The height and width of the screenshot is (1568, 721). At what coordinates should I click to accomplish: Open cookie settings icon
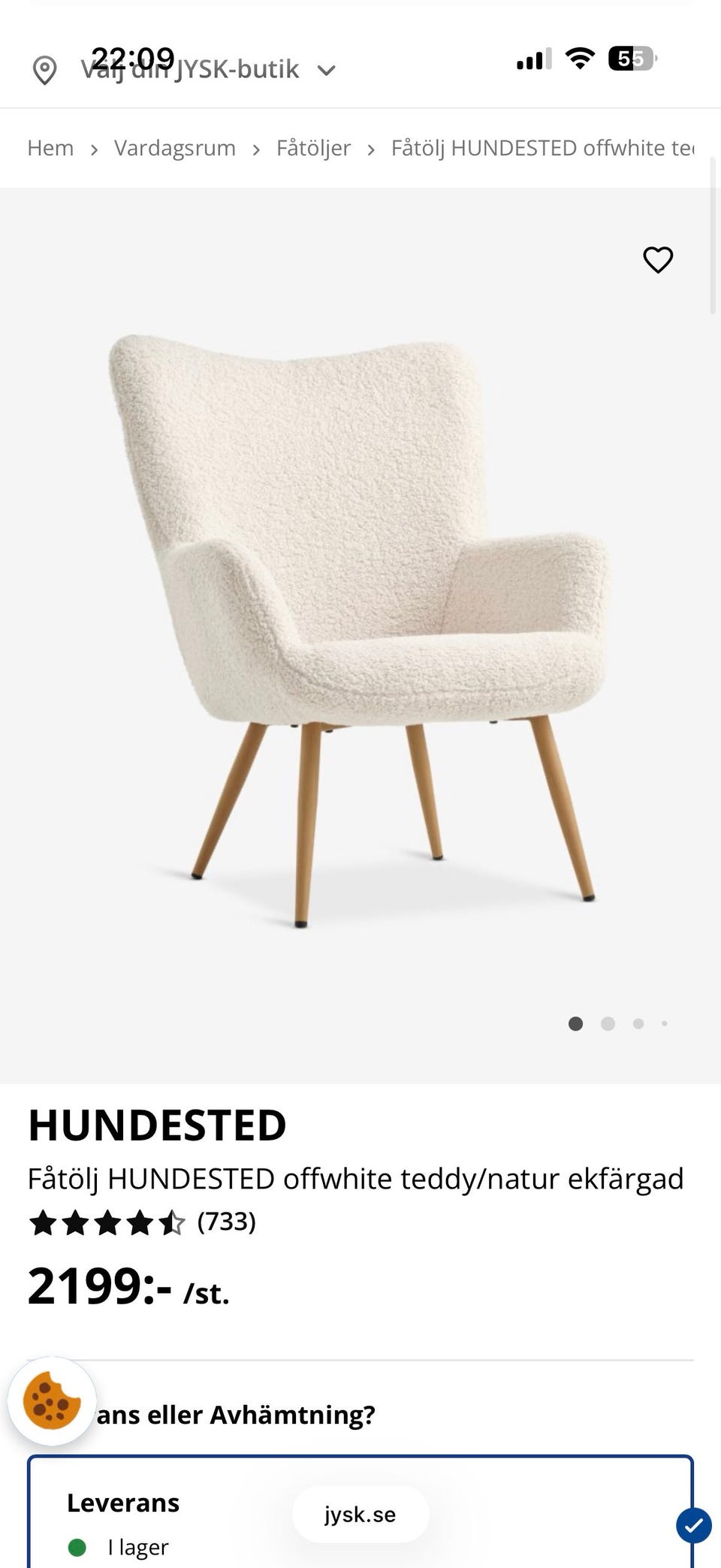click(x=52, y=1401)
